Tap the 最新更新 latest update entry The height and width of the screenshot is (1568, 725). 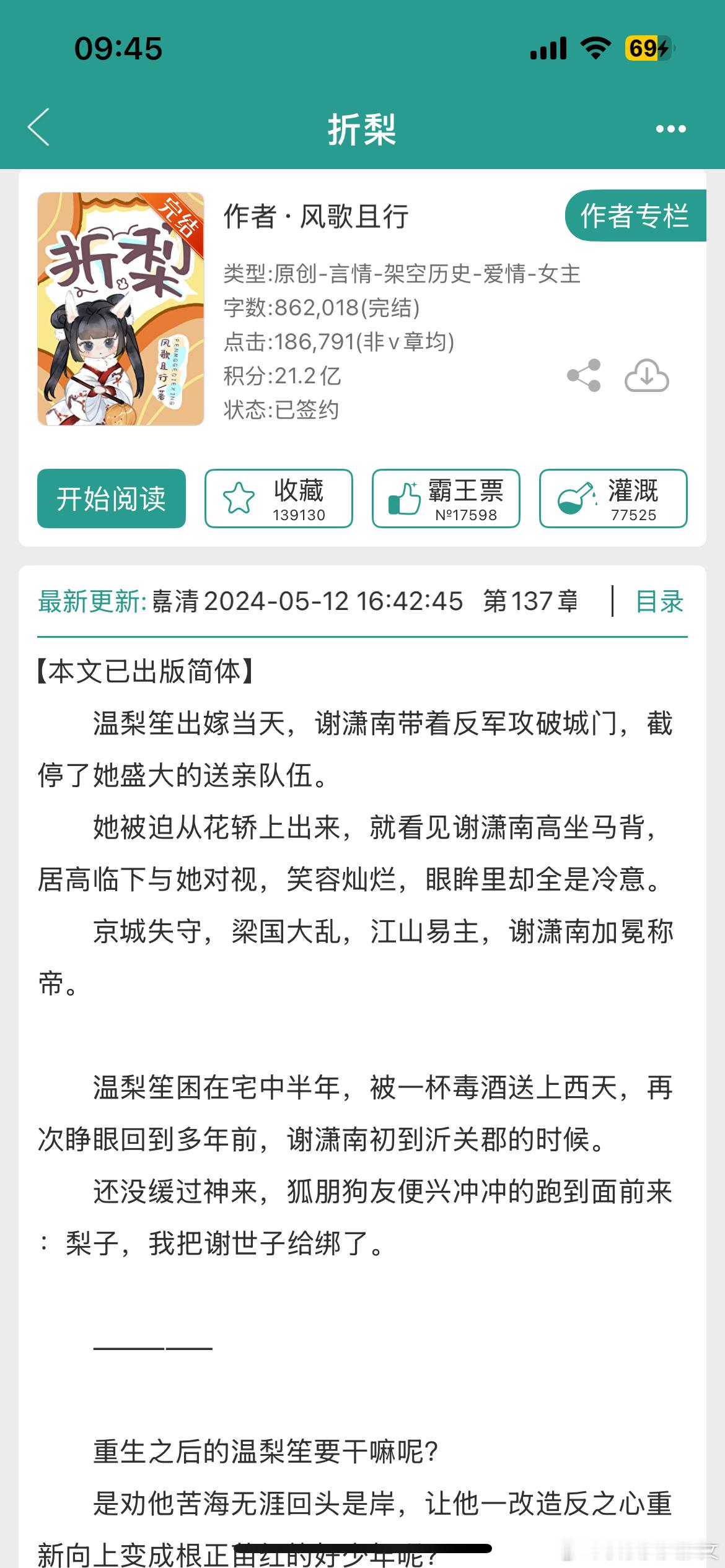[90, 600]
